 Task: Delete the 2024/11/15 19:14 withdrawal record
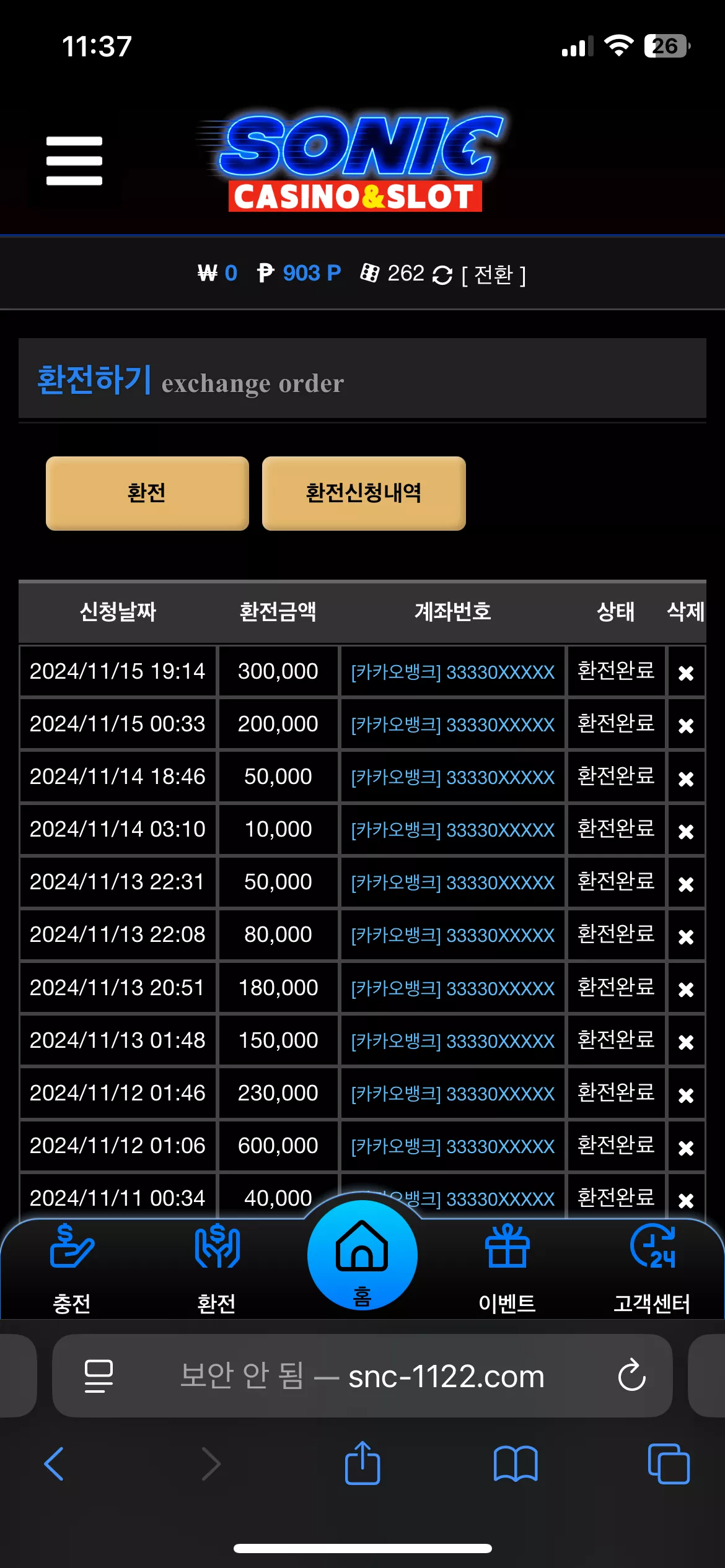(x=686, y=673)
